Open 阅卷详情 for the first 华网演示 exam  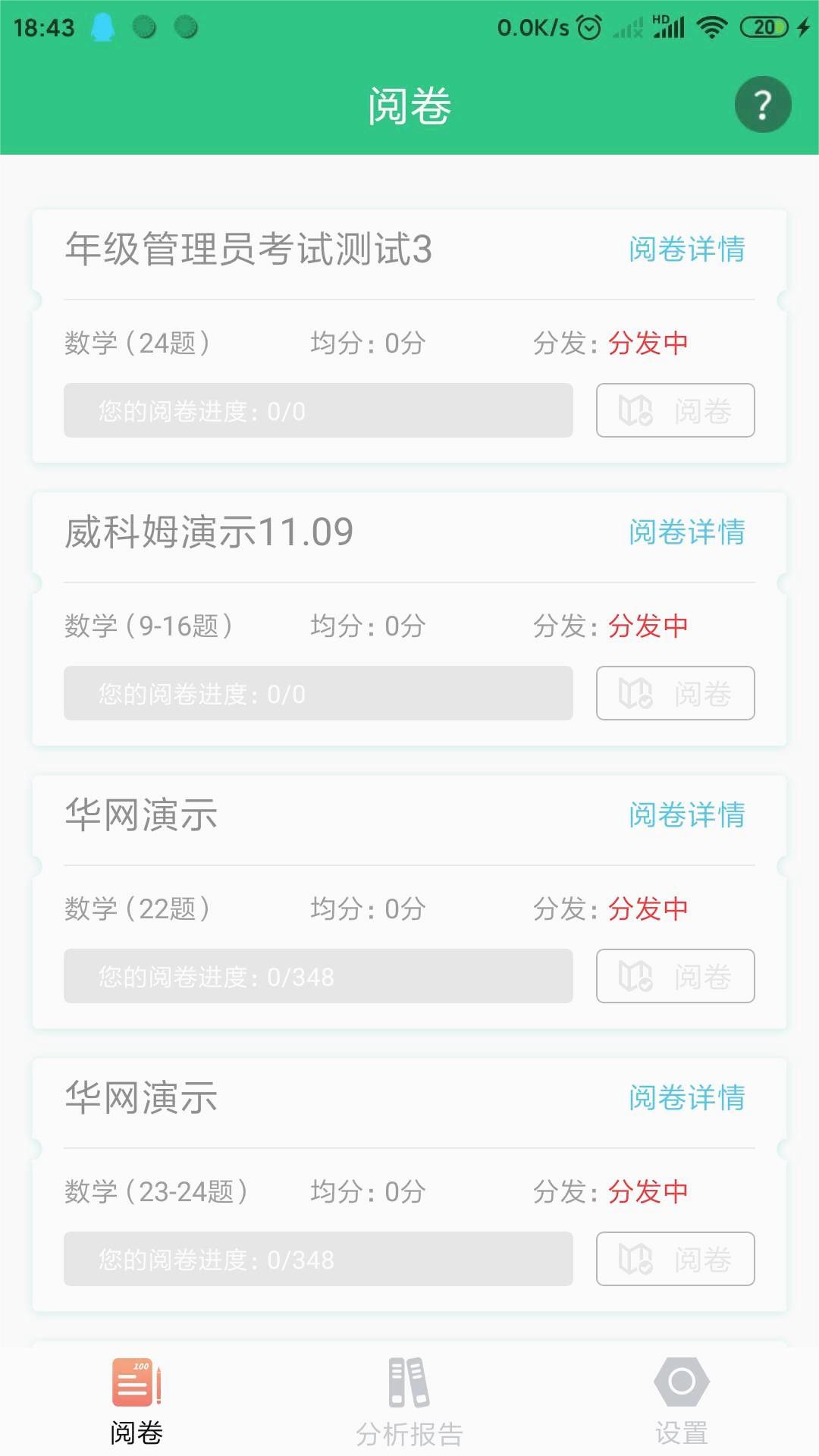pyautogui.click(x=686, y=816)
